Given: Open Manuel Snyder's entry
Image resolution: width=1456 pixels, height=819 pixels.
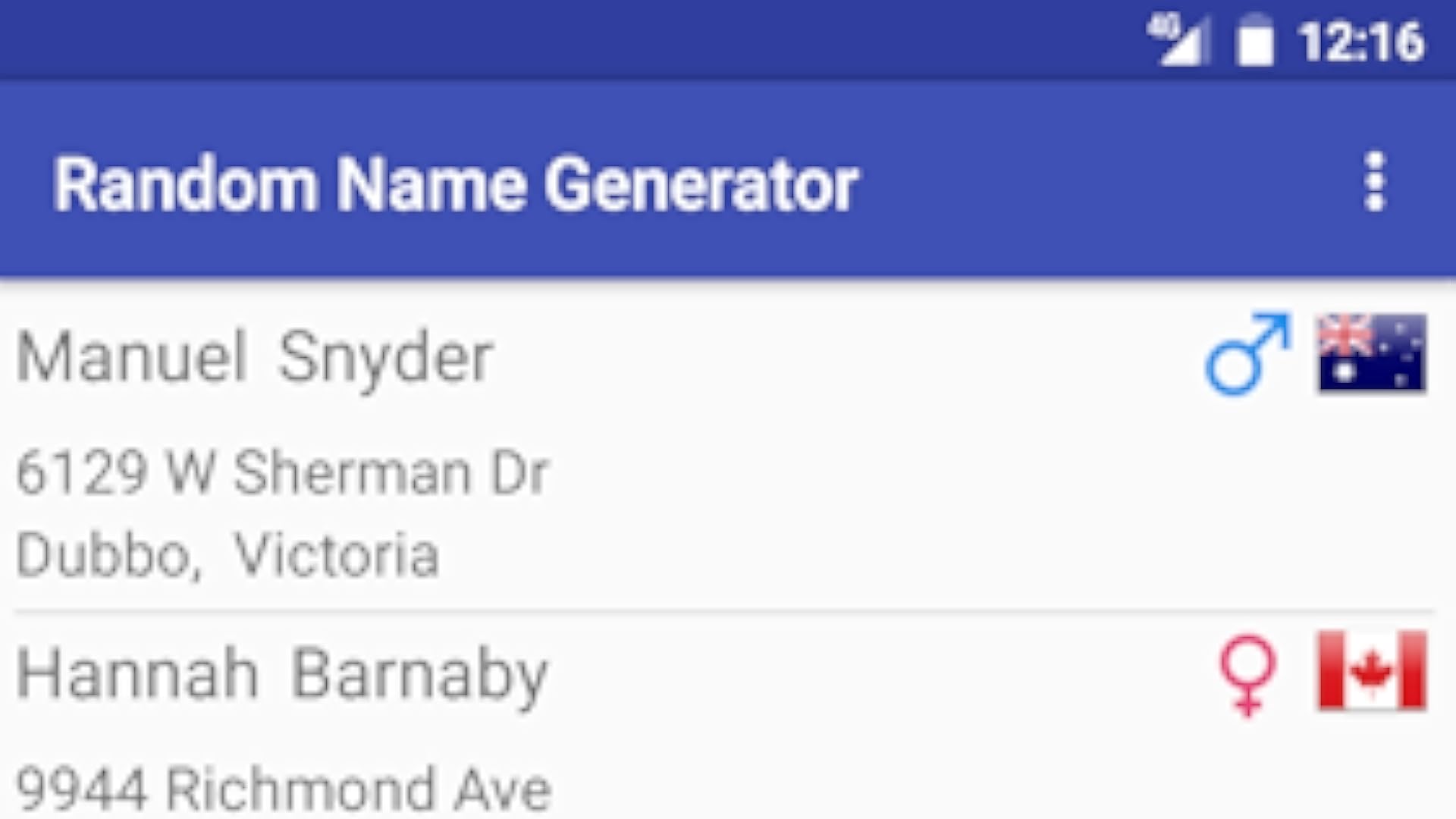Looking at the screenshot, I should point(256,356).
